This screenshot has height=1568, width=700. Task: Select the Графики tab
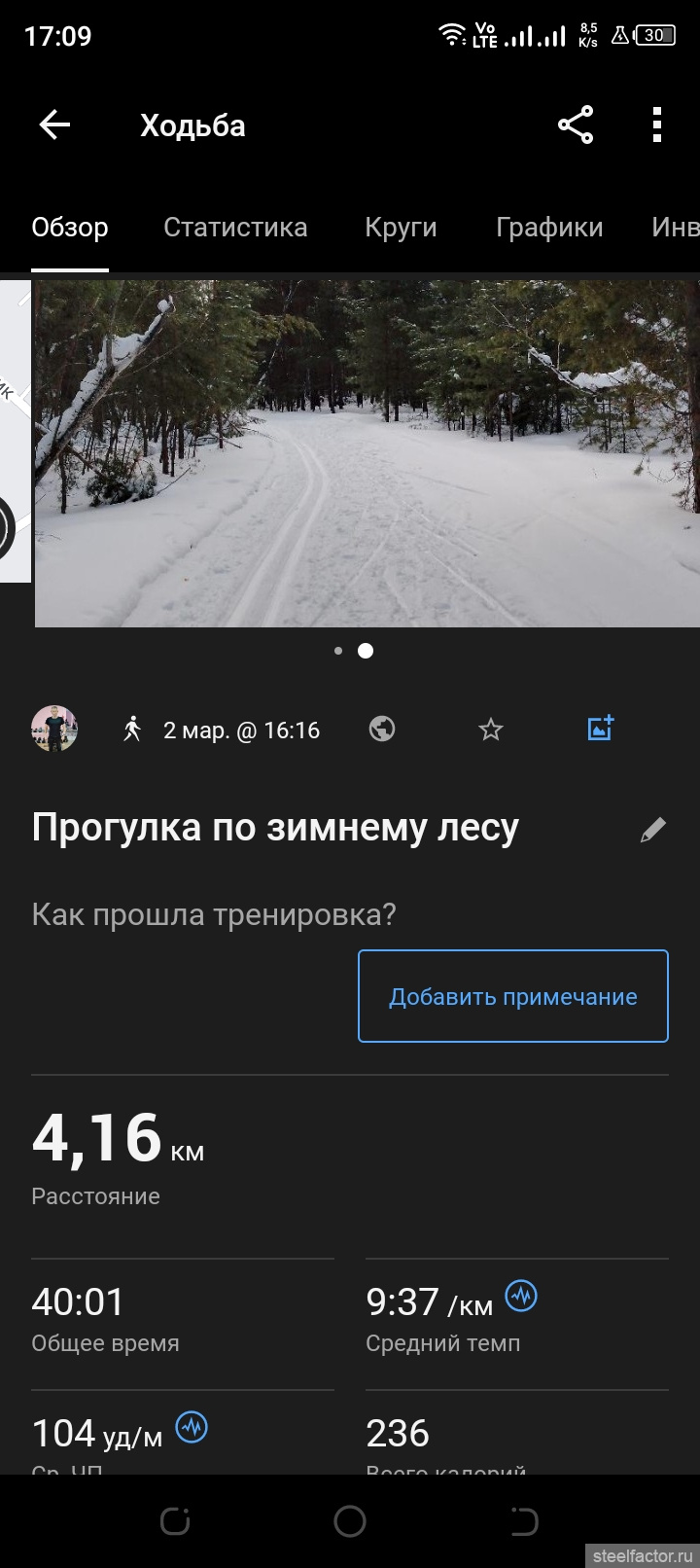549,228
